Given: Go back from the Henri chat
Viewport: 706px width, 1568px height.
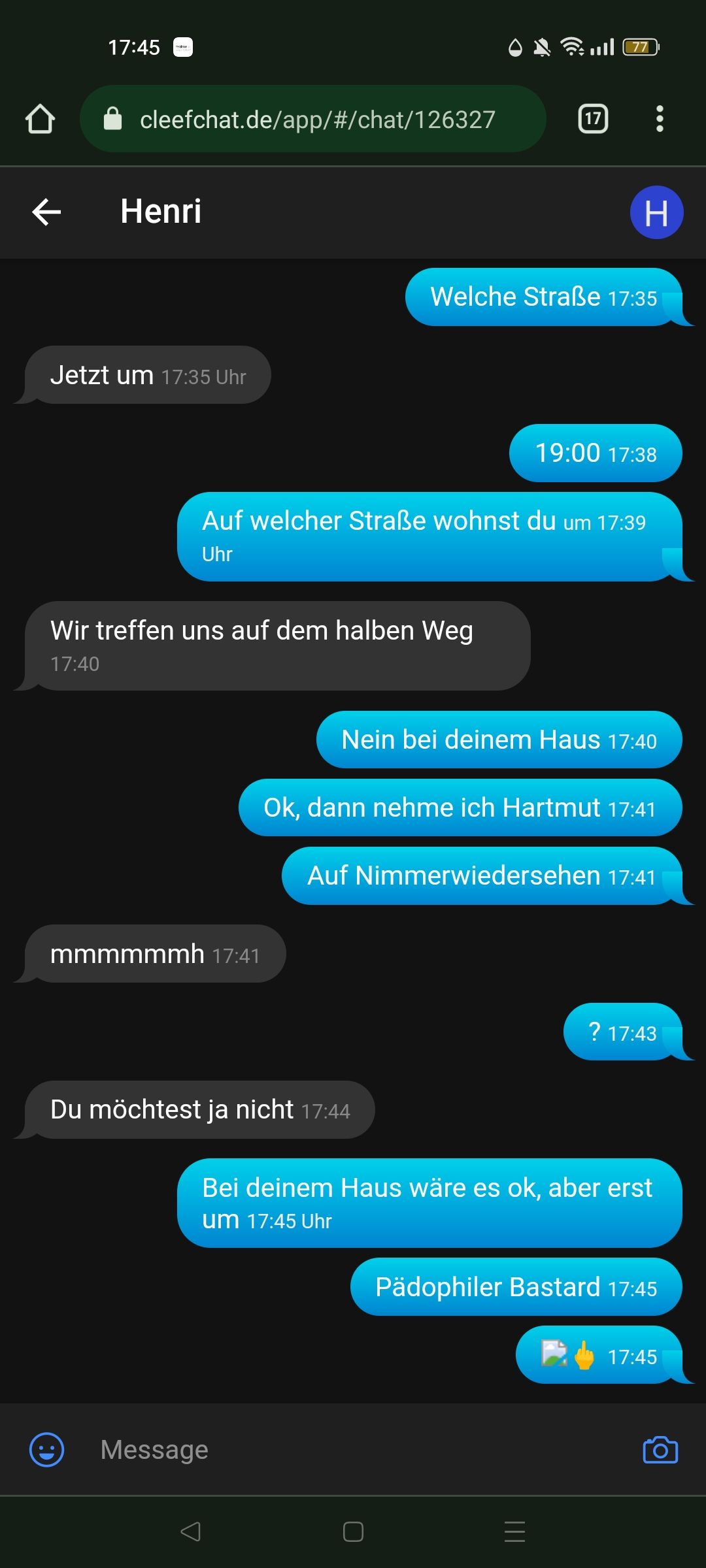Looking at the screenshot, I should (46, 212).
